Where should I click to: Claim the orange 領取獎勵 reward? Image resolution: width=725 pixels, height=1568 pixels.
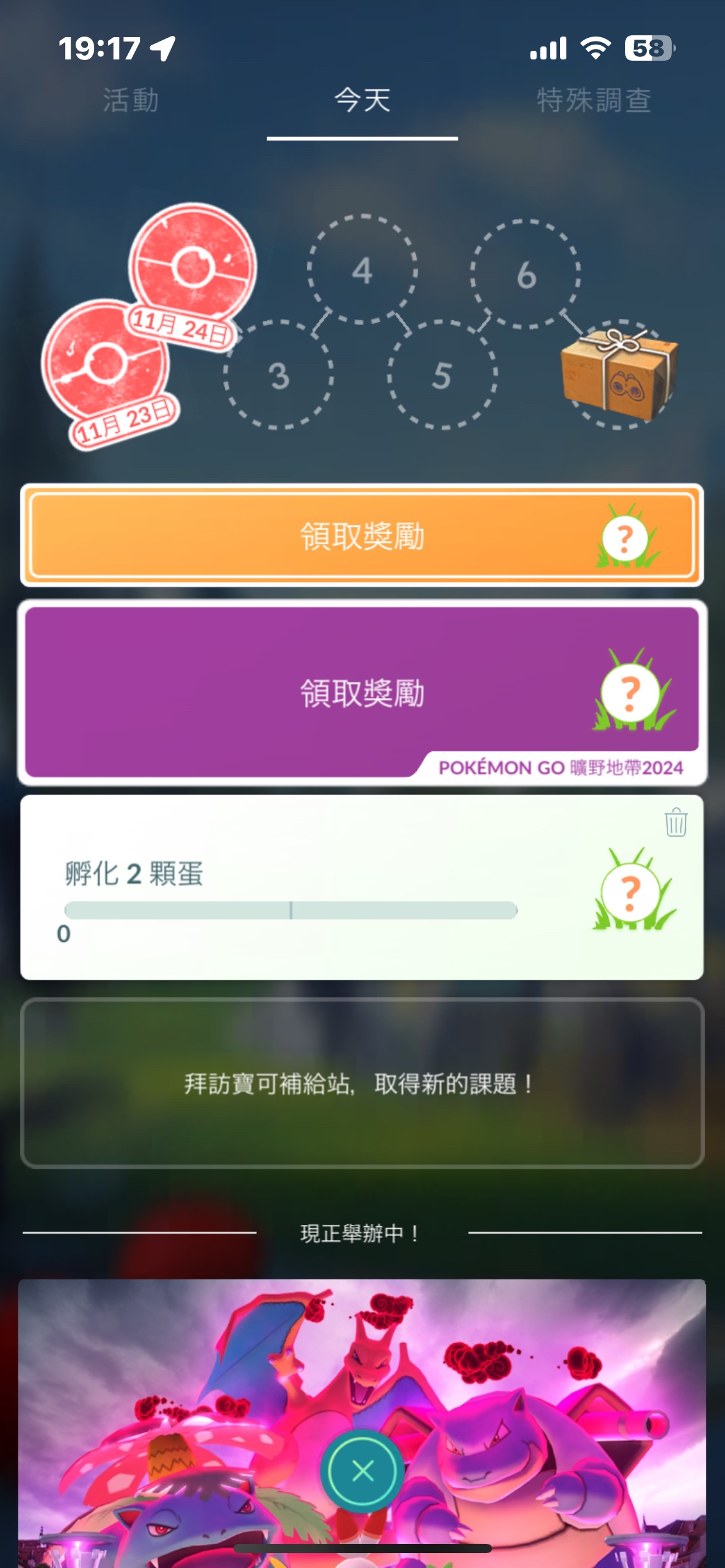tap(362, 536)
